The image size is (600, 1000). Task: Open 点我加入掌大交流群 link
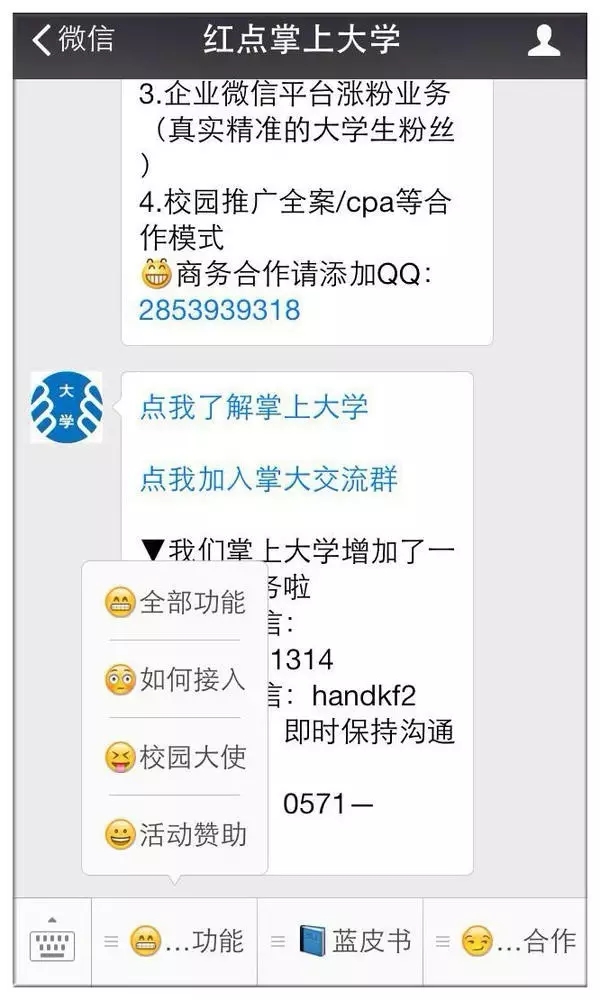[x=268, y=479]
